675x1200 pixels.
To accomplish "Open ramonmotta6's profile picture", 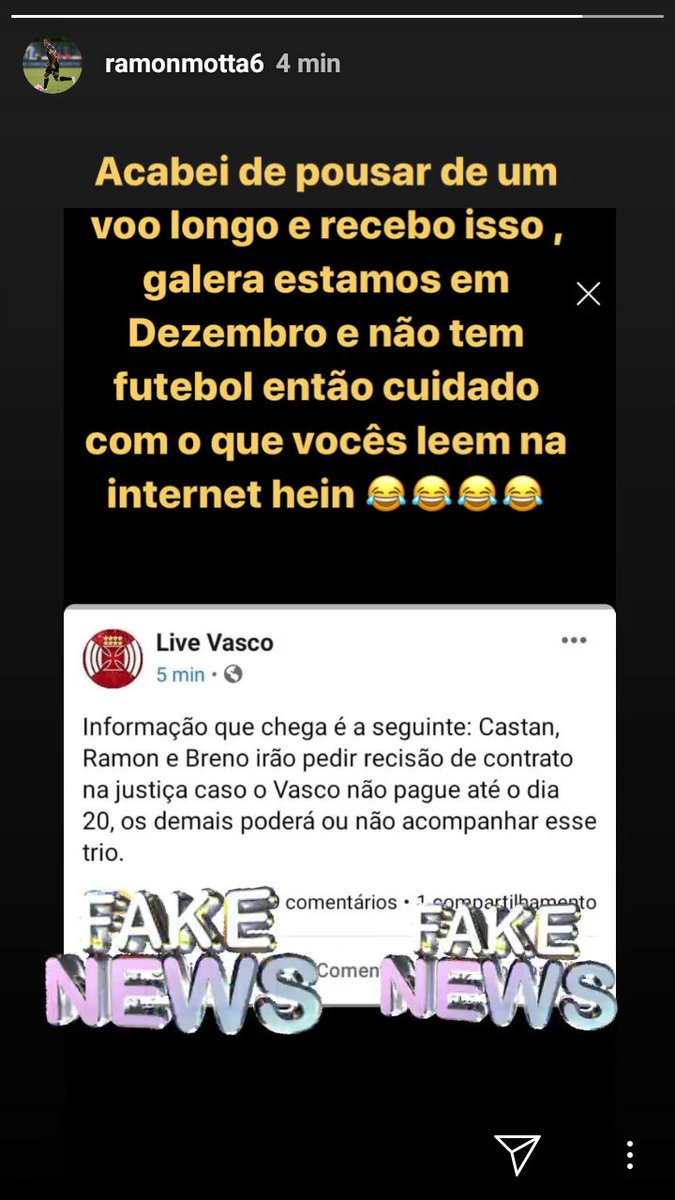I will point(52,65).
